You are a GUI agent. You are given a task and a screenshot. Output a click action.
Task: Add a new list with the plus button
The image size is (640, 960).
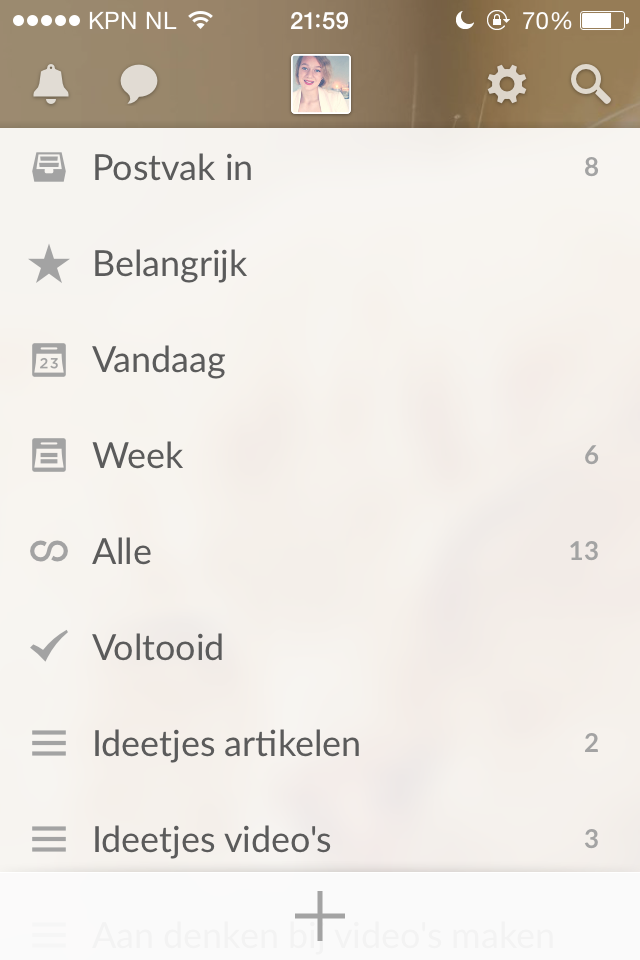320,914
